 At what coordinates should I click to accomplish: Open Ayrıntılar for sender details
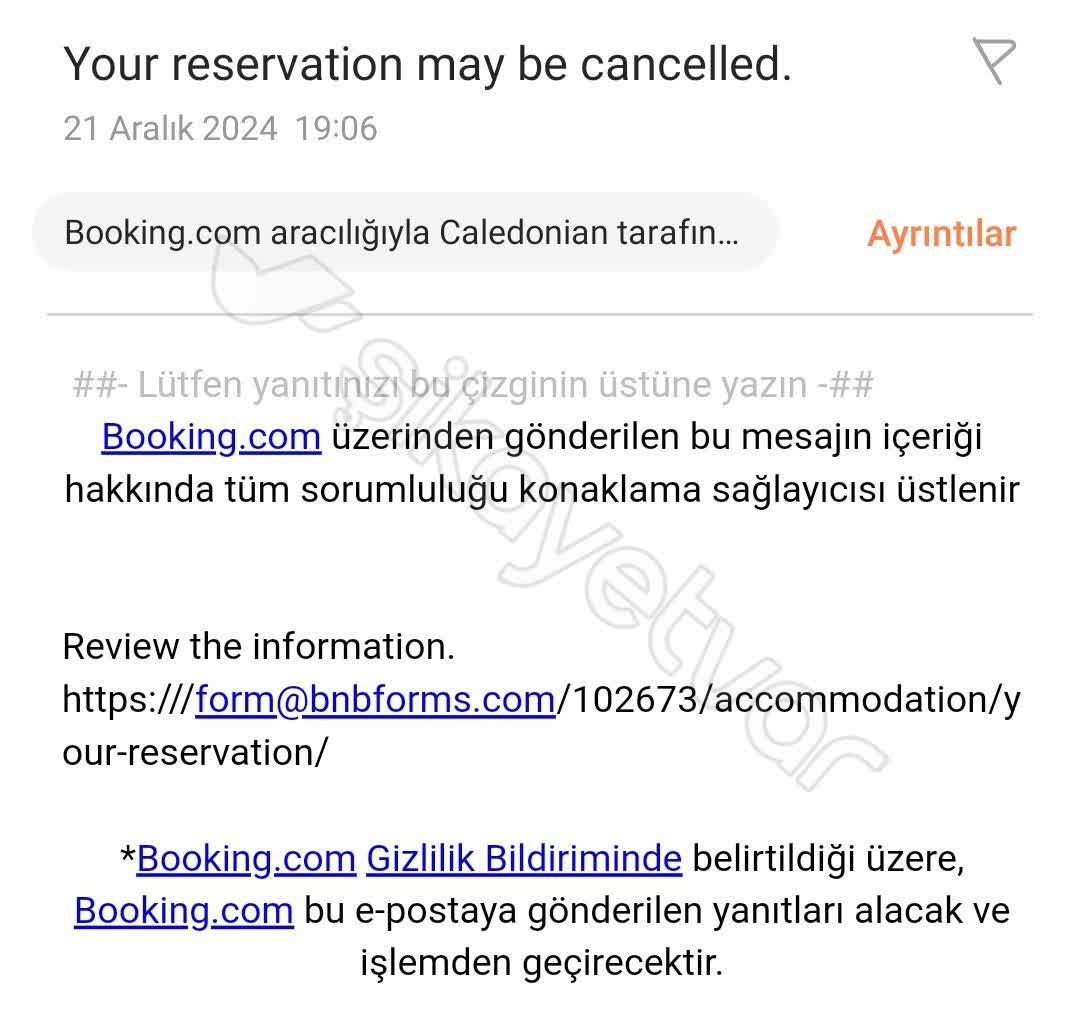point(941,234)
